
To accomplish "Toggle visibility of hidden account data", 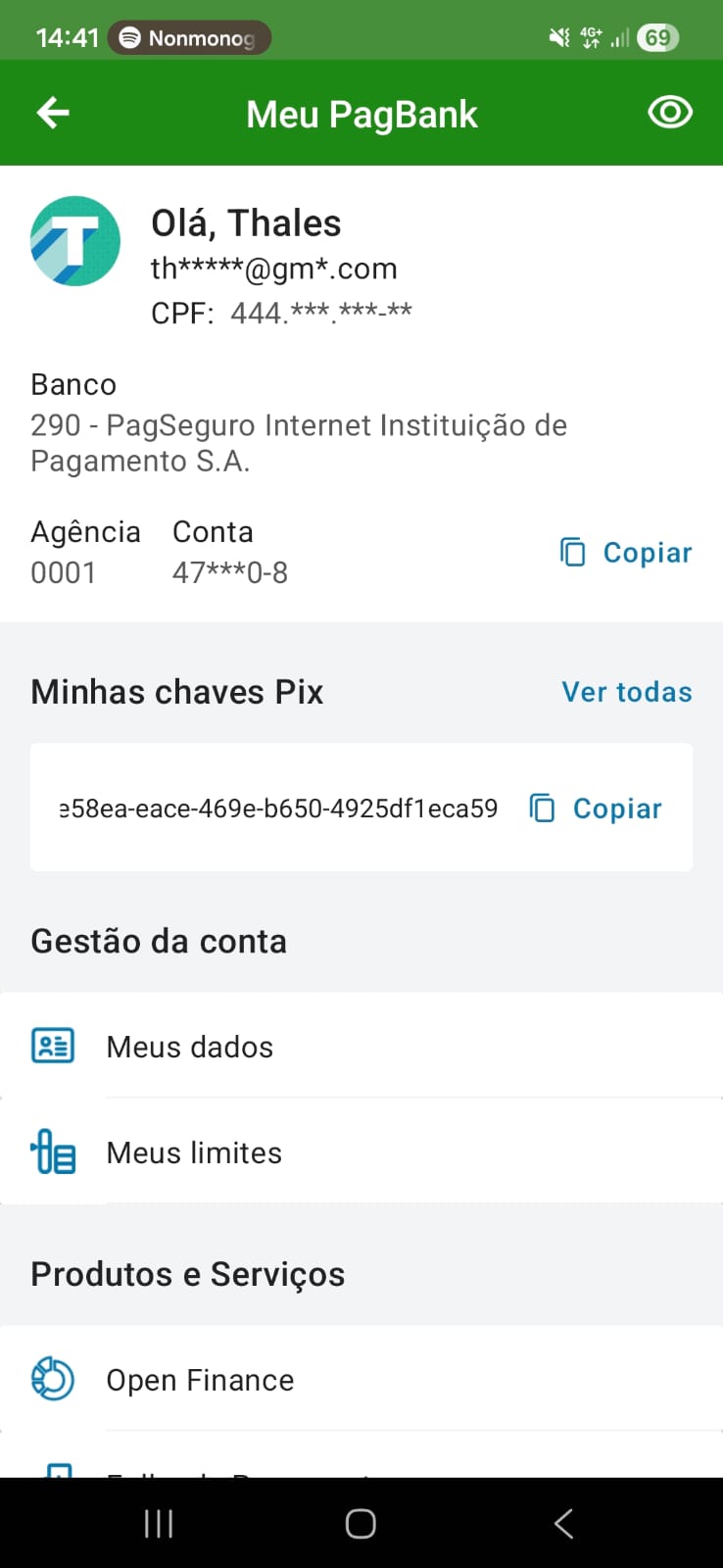I will pos(670,113).
